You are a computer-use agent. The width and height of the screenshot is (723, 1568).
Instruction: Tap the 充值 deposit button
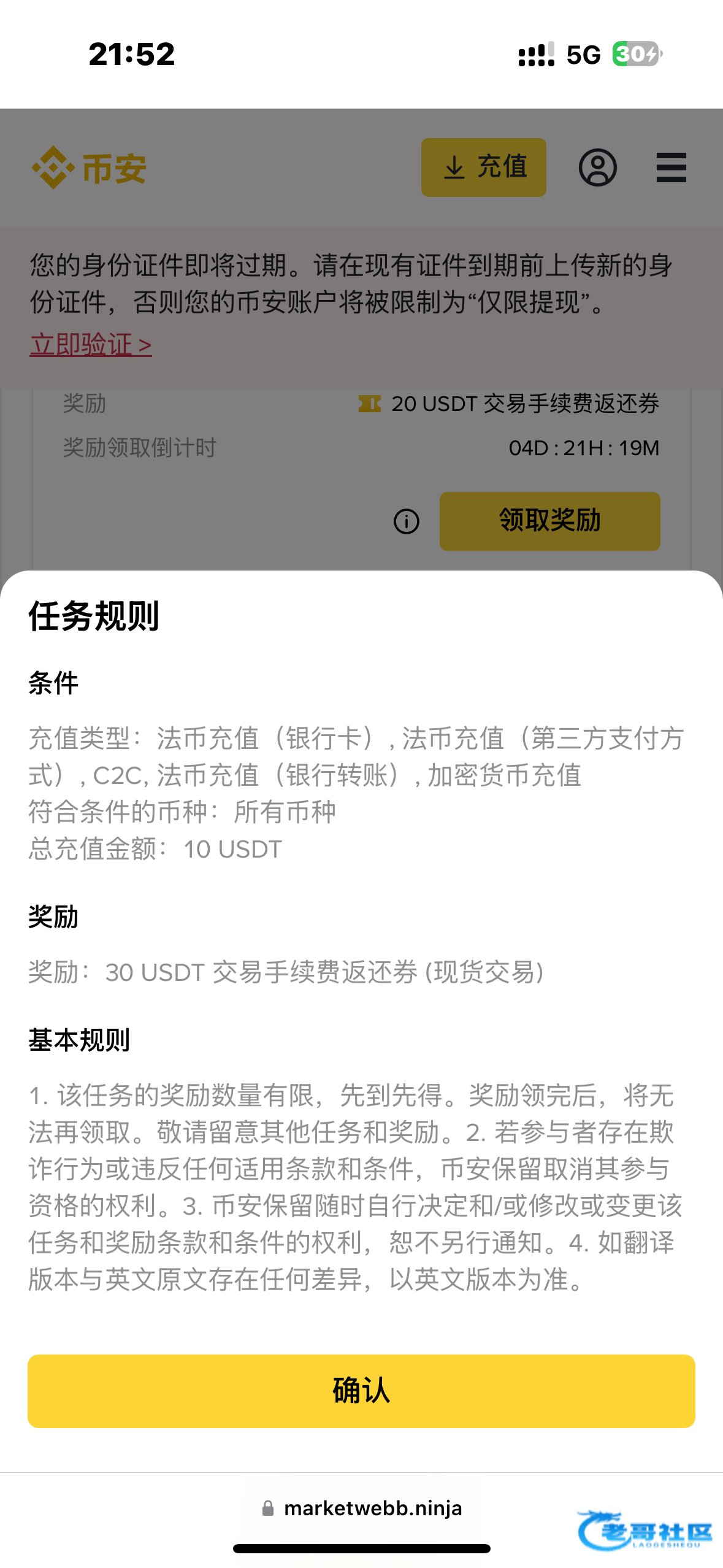pyautogui.click(x=484, y=167)
